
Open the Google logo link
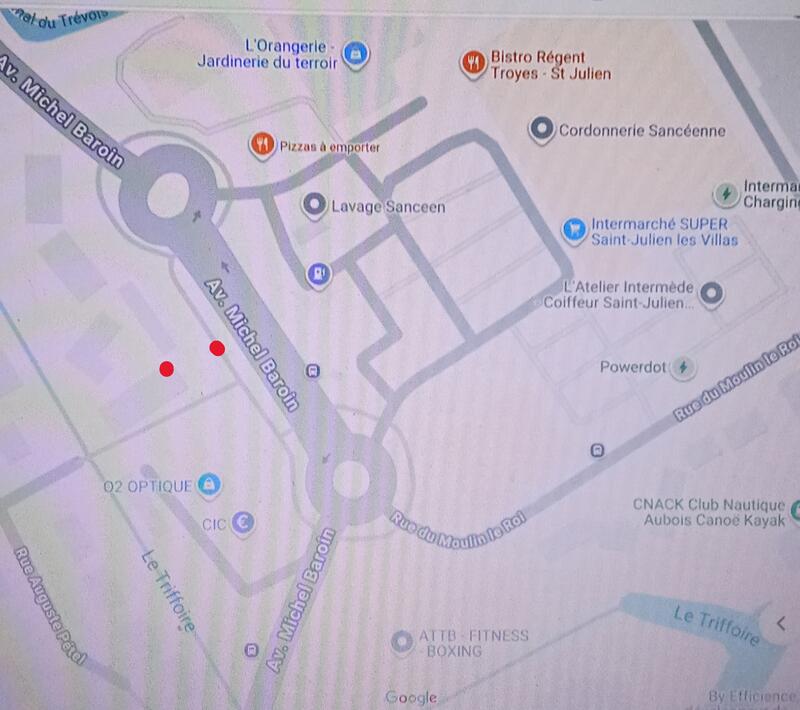[411, 697]
